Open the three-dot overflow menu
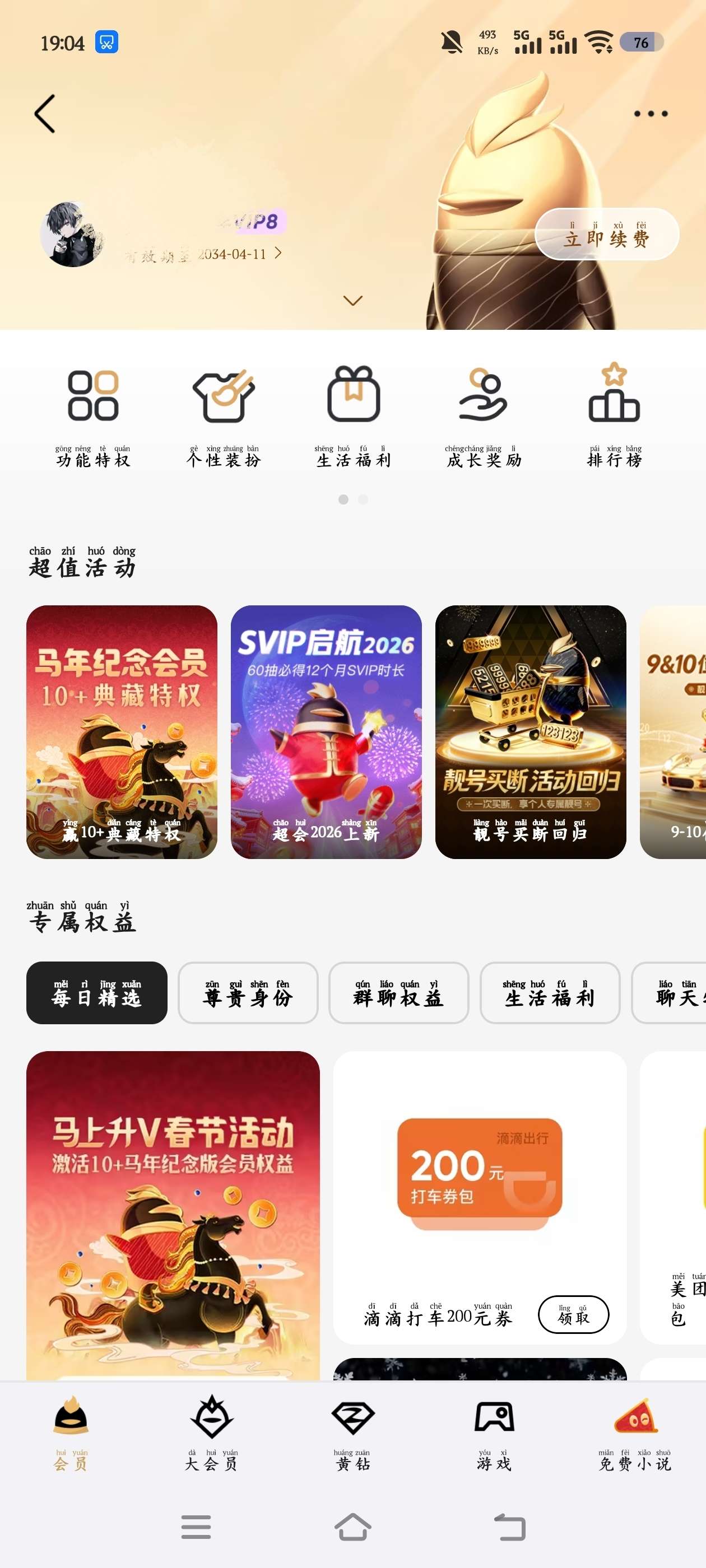This screenshot has width=706, height=1568. (x=650, y=114)
